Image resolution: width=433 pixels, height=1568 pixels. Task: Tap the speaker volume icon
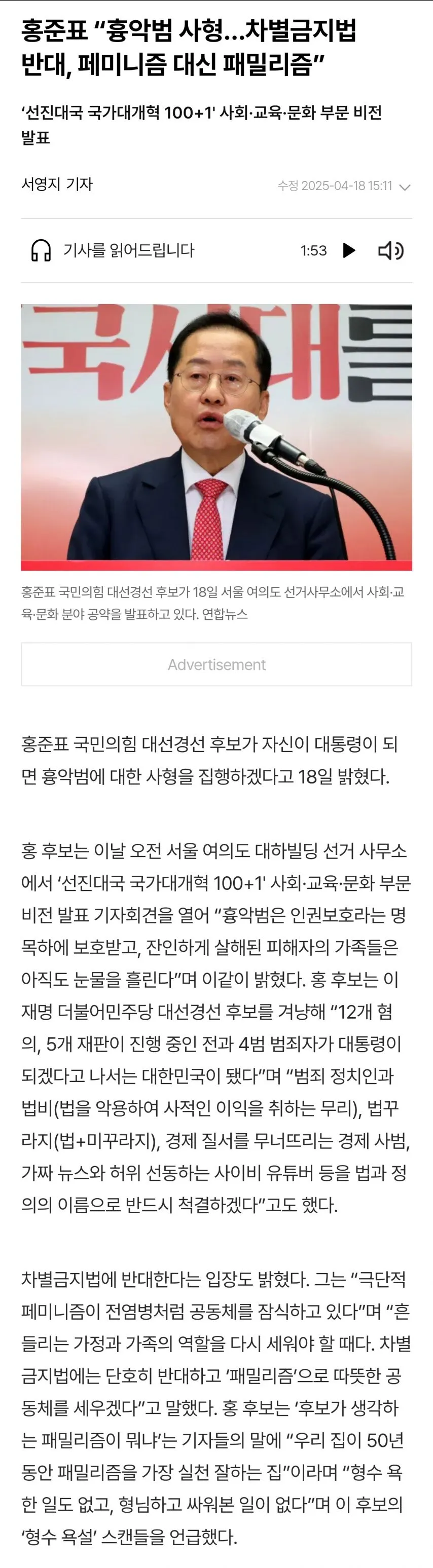tap(390, 250)
